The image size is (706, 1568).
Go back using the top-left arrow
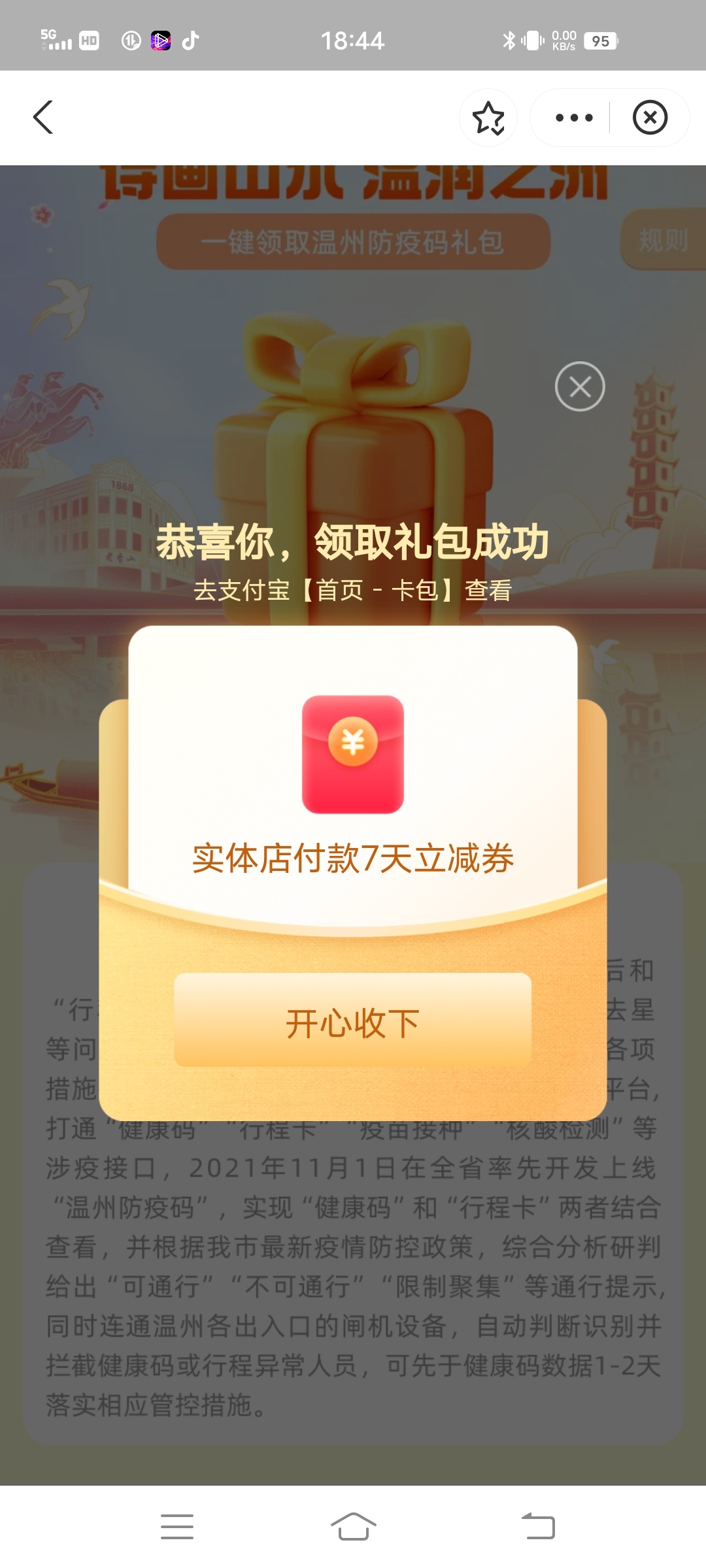click(x=43, y=118)
